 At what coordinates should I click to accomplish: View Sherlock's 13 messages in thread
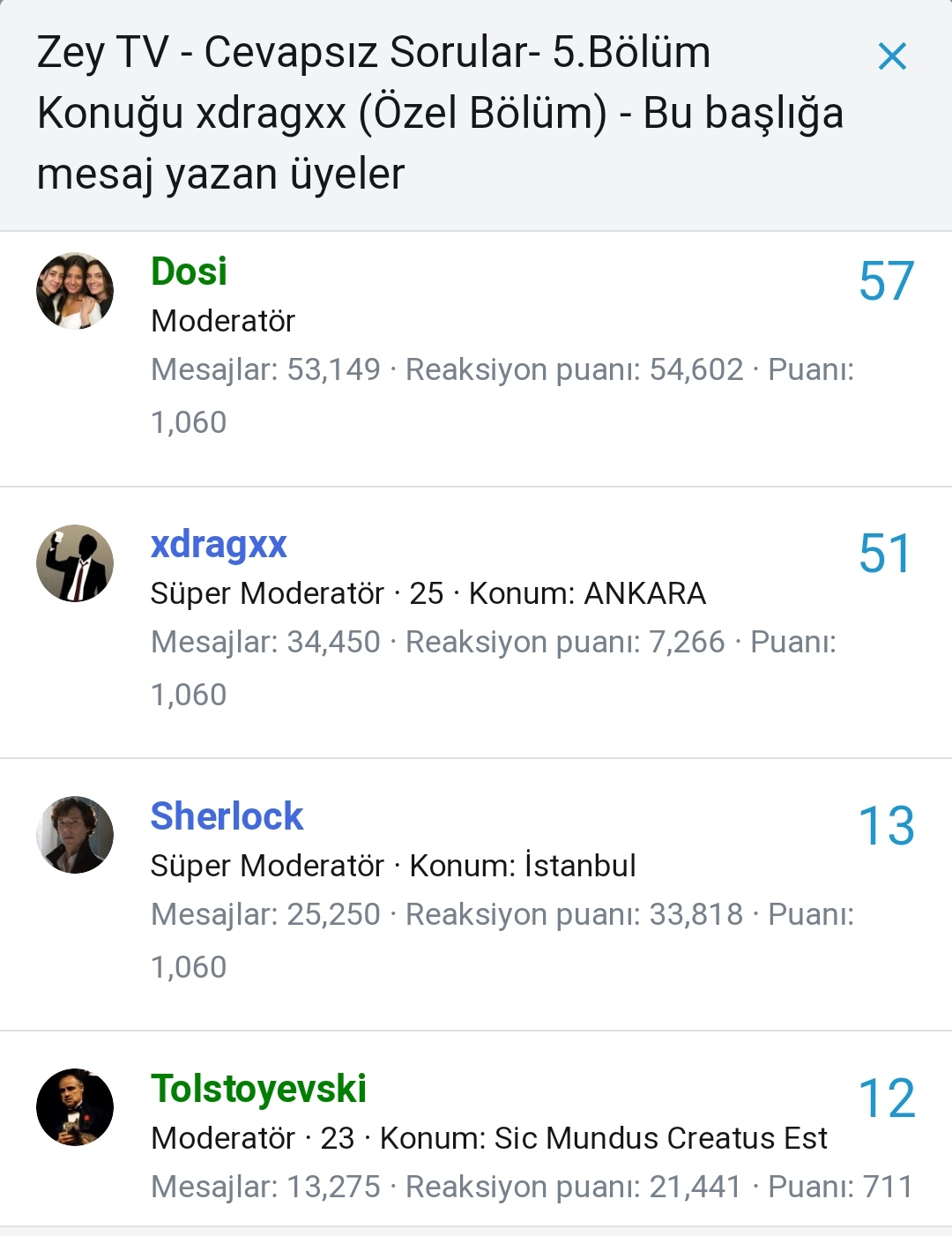886,827
